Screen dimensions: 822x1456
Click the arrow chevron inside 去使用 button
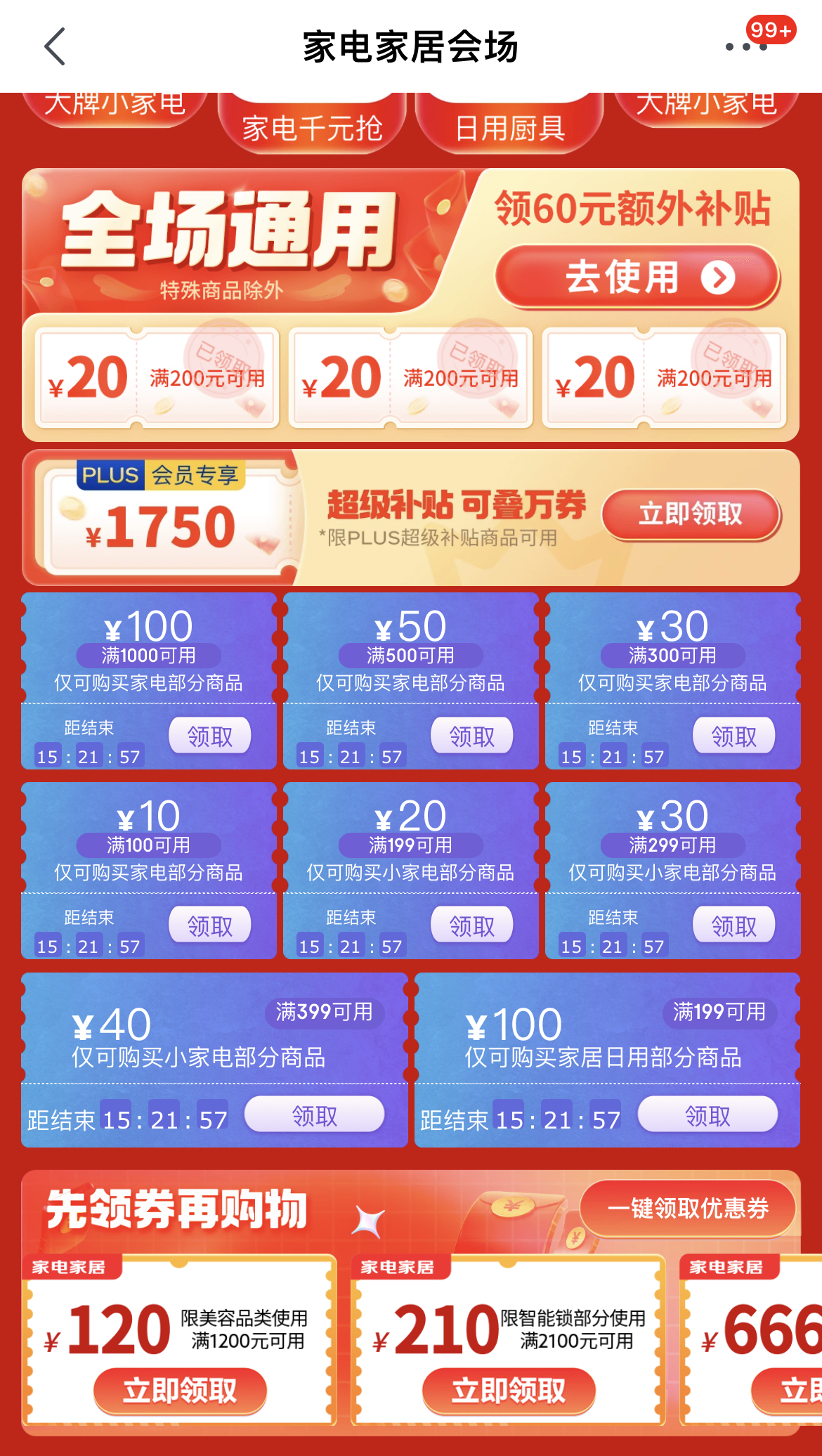(x=717, y=277)
